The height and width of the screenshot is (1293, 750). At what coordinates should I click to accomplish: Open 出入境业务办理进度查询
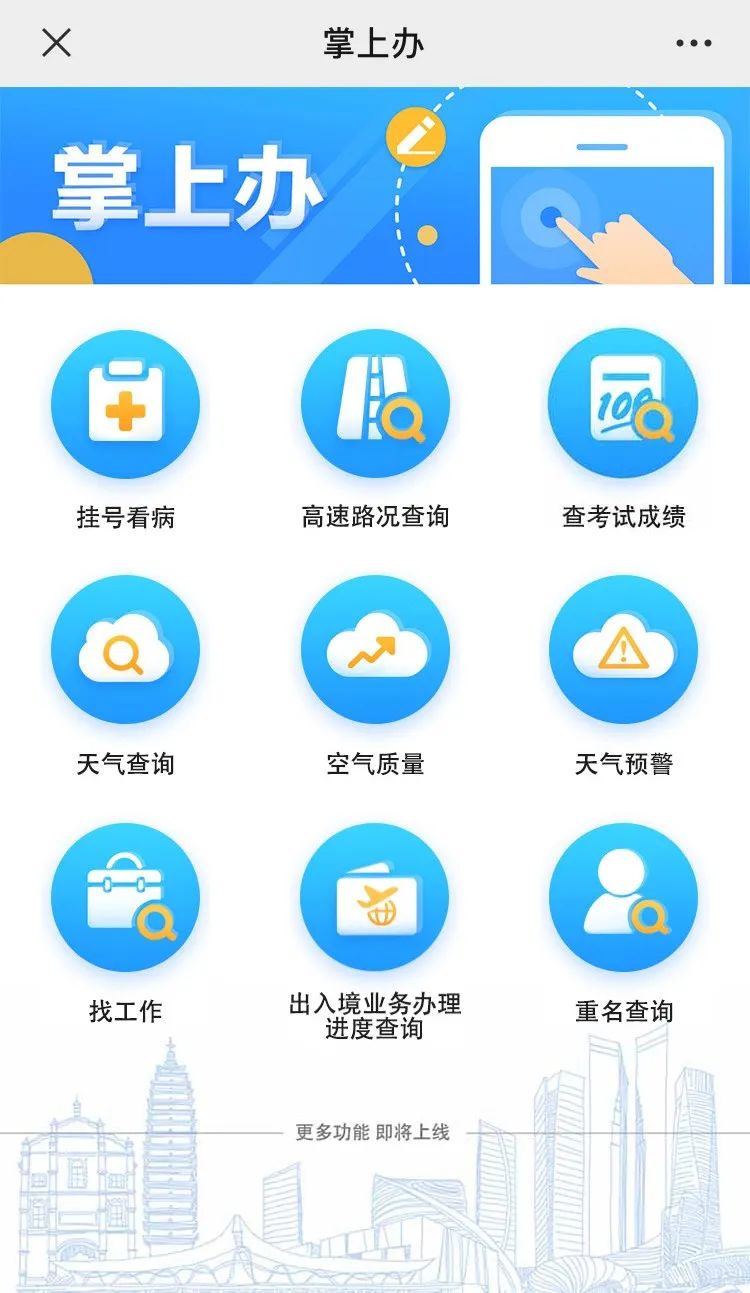click(x=375, y=897)
